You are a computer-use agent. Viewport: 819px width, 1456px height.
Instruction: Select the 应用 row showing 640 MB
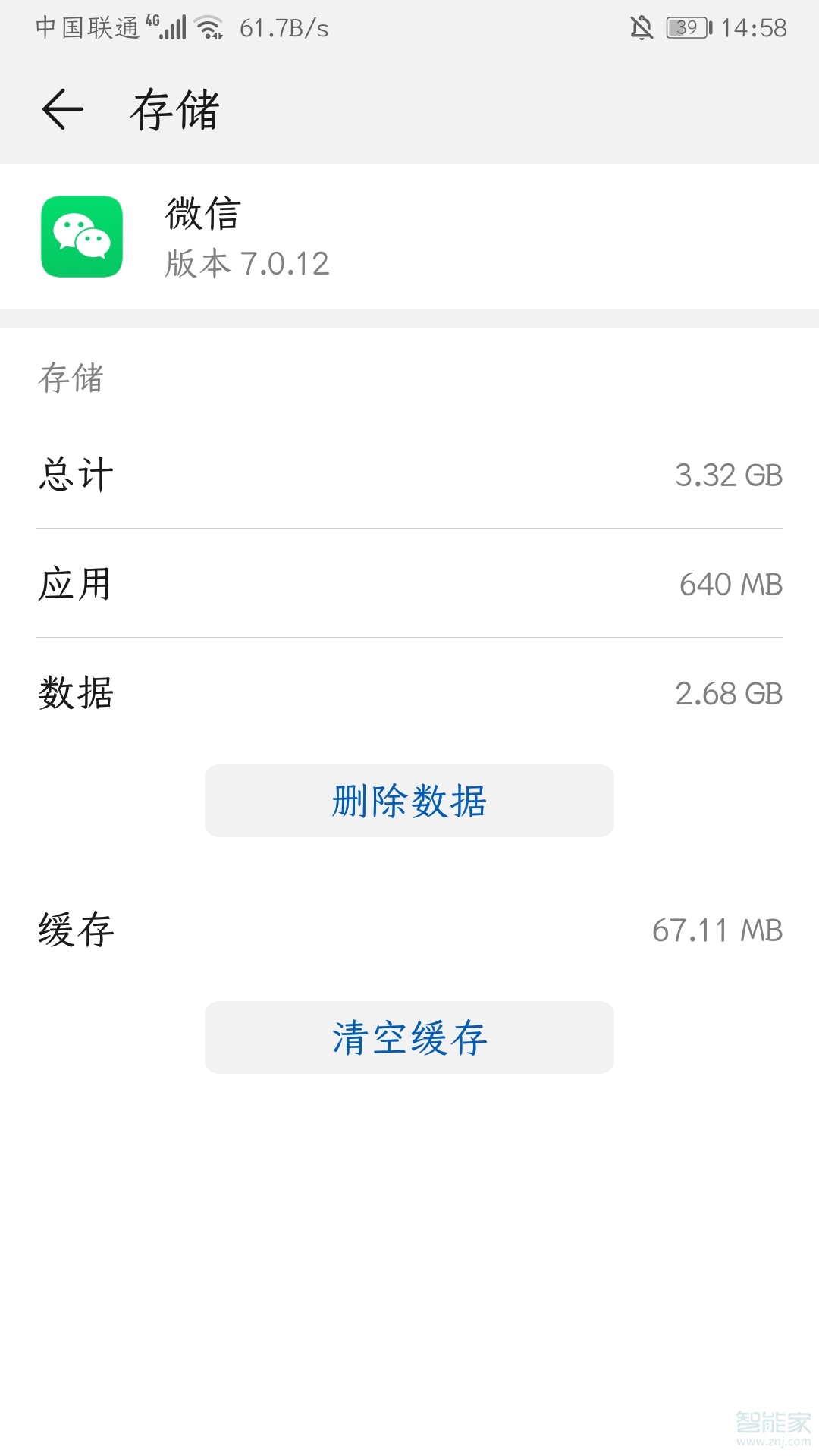point(409,585)
